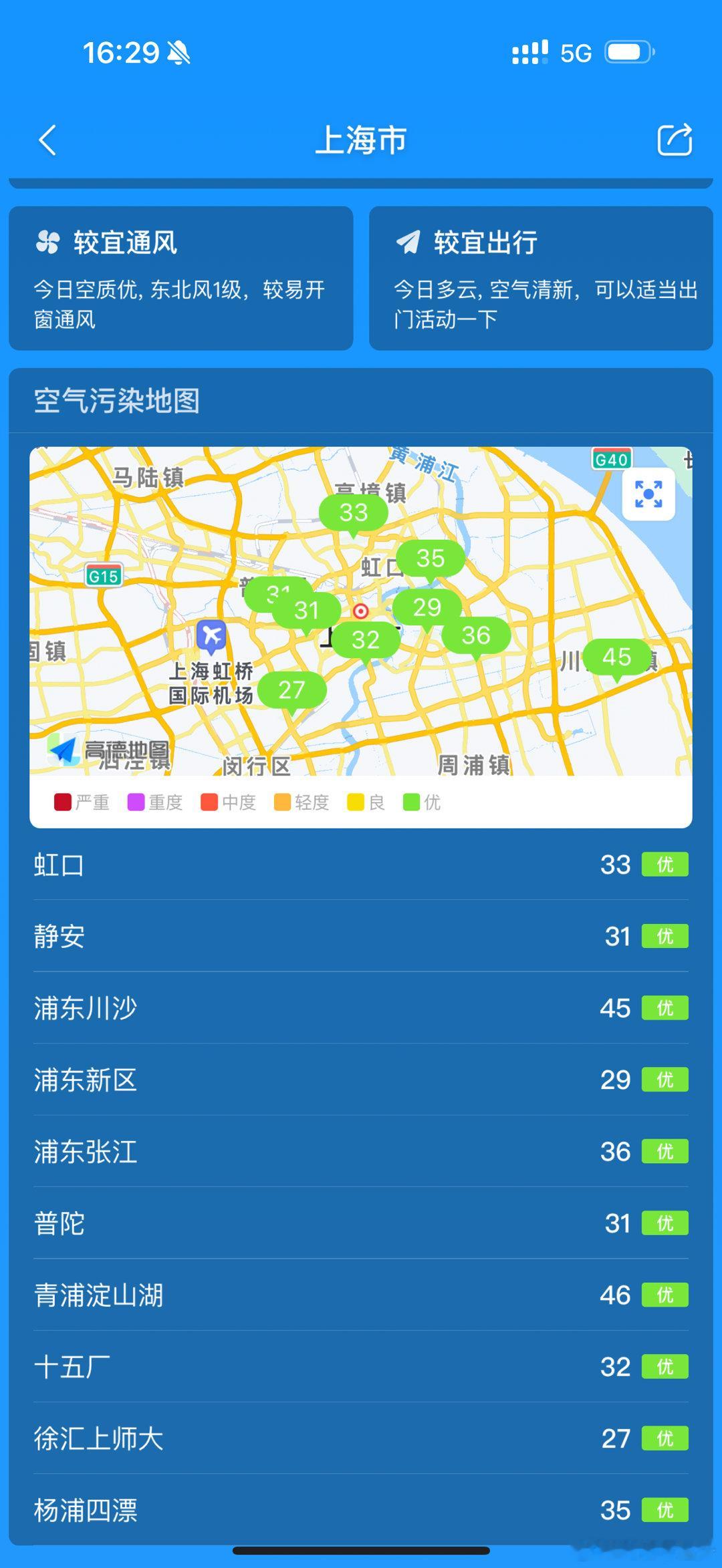
Task: Share the Shanghai air quality page
Action: [x=674, y=140]
